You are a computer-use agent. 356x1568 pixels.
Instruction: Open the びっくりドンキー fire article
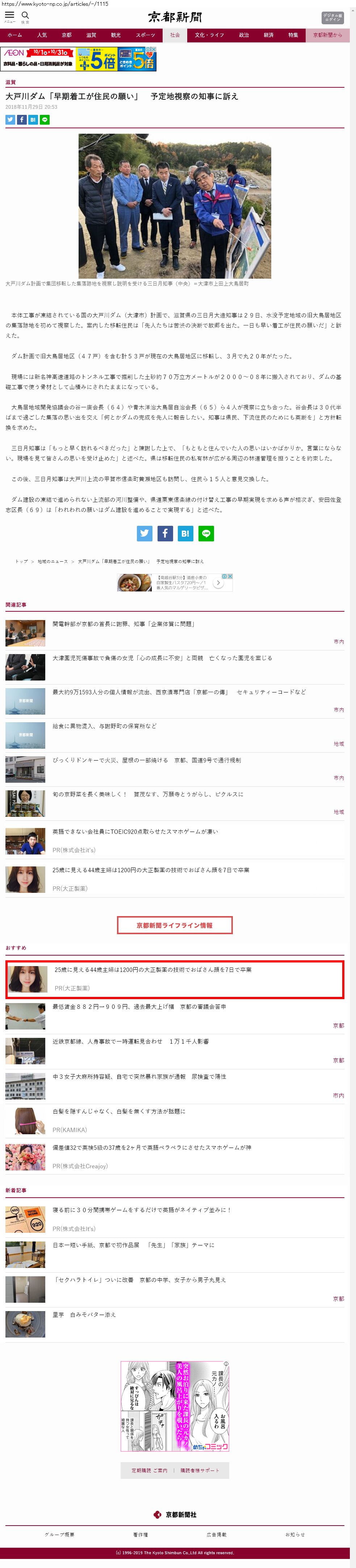[x=146, y=760]
